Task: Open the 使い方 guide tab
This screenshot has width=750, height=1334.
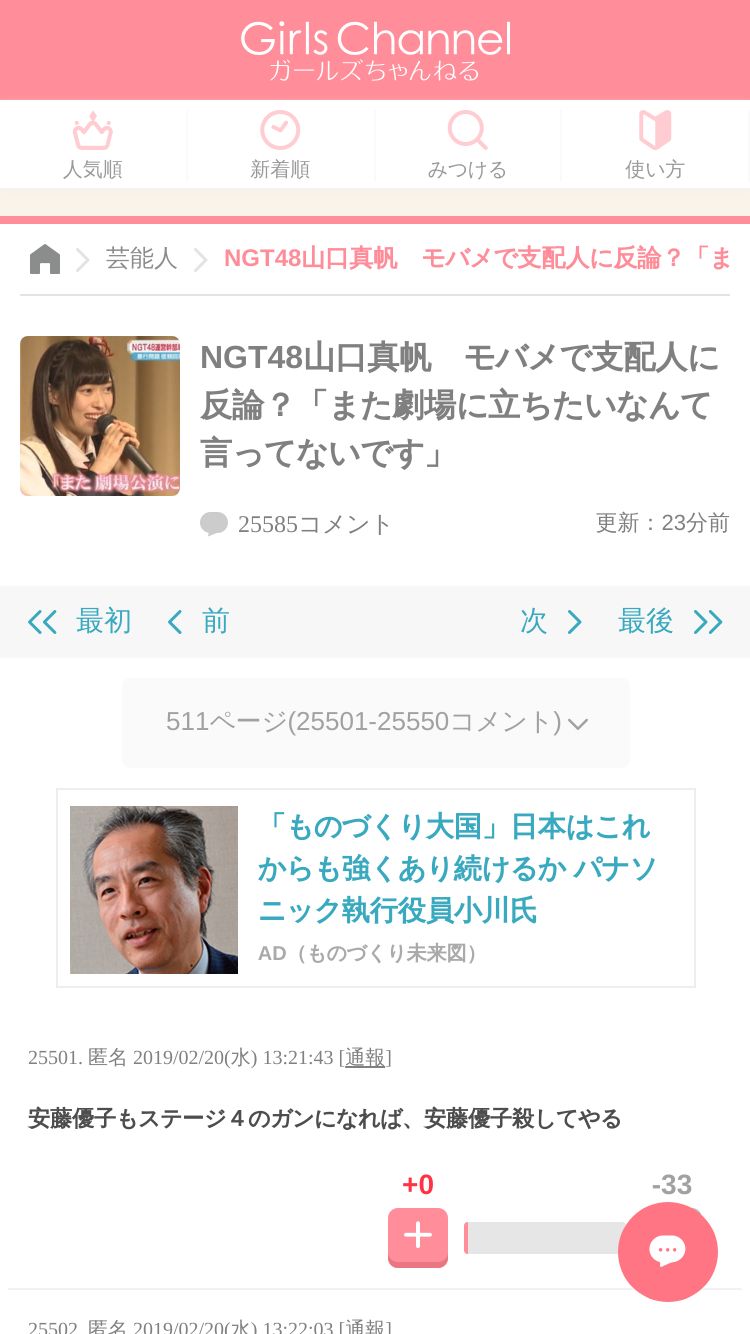Action: point(655,145)
